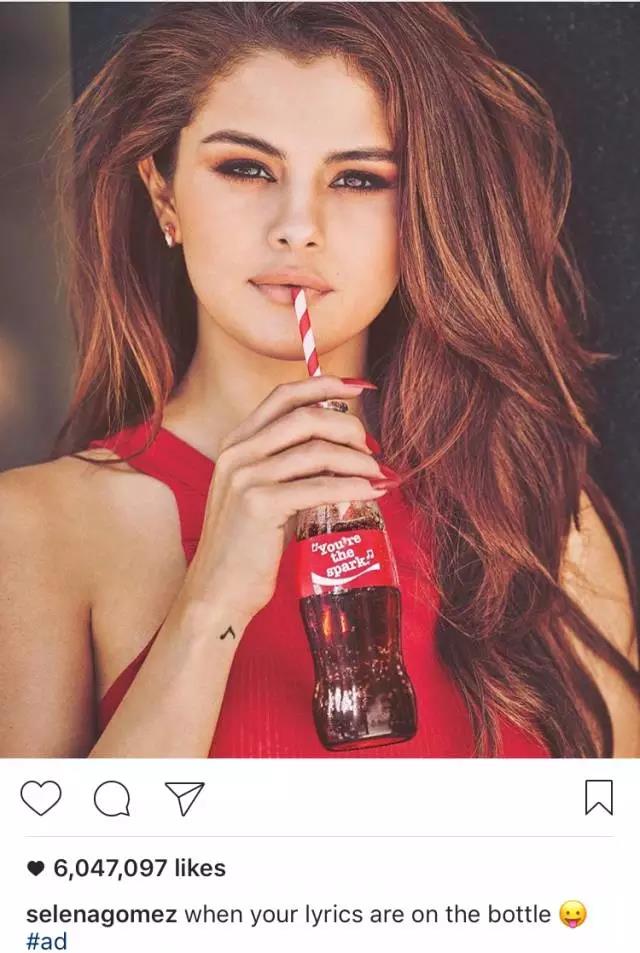Open the selenagomez profile from the caption
The height and width of the screenshot is (953, 640).
(100, 913)
